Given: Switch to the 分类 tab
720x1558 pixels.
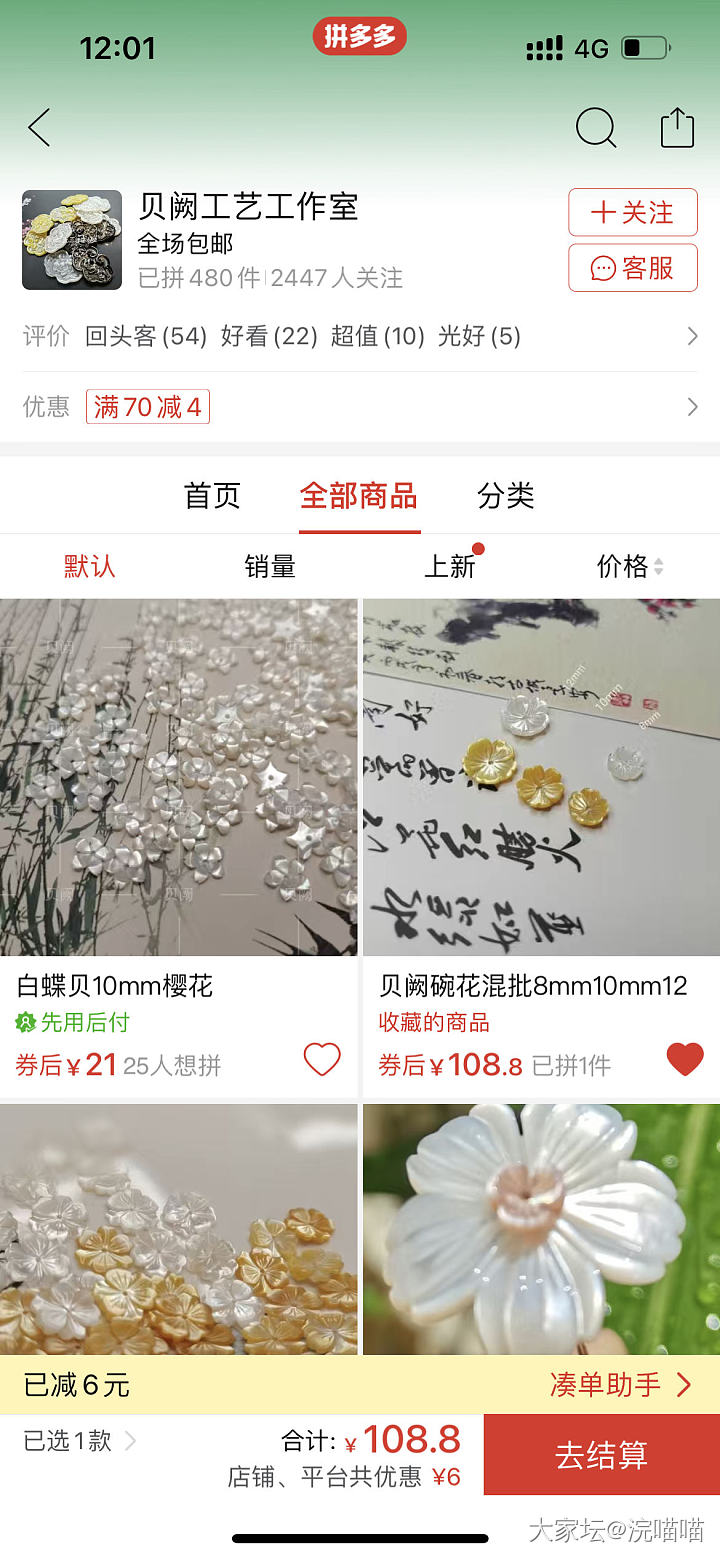Looking at the screenshot, I should tap(505, 496).
